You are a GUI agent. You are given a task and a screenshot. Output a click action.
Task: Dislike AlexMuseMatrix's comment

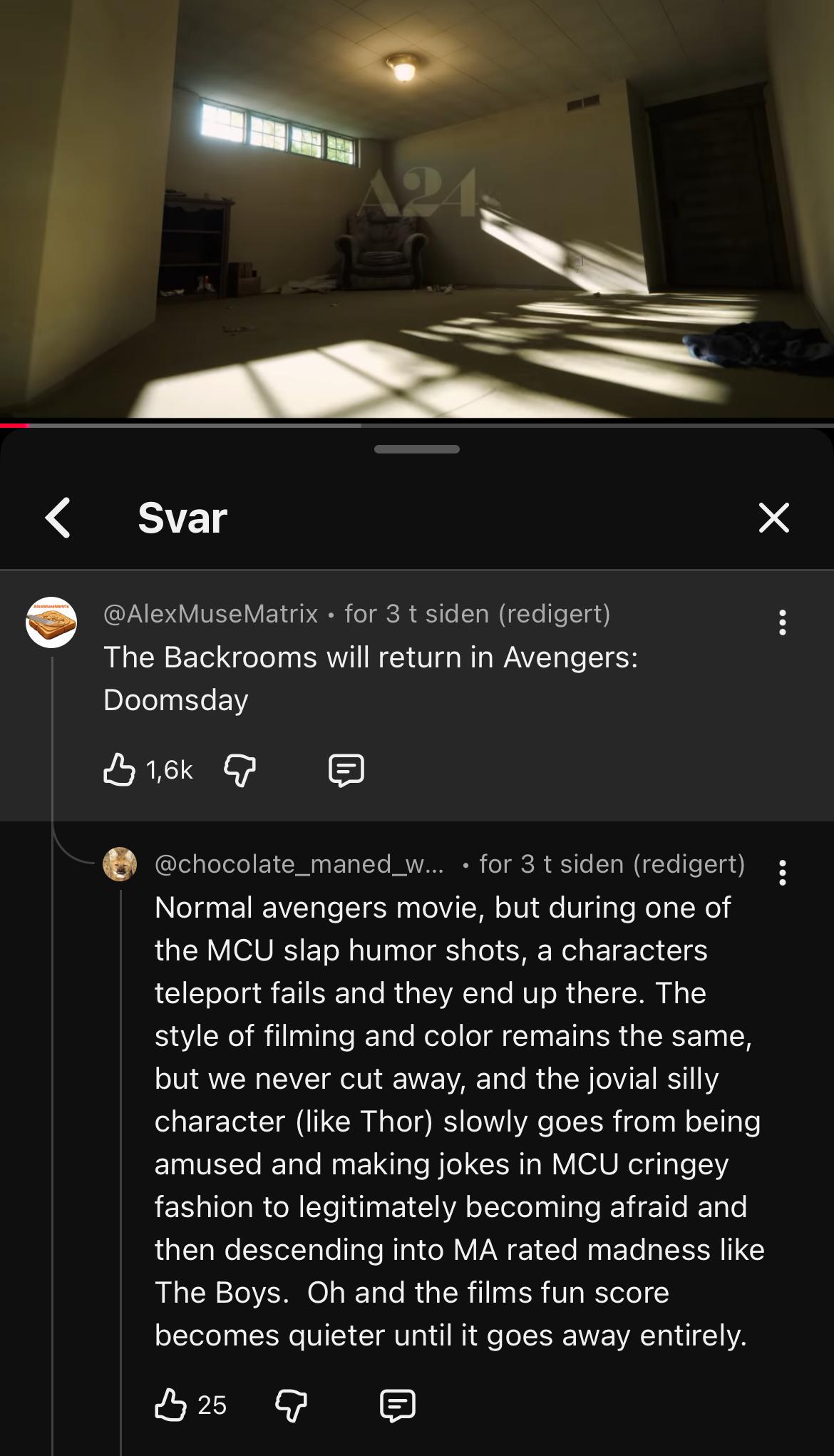240,770
